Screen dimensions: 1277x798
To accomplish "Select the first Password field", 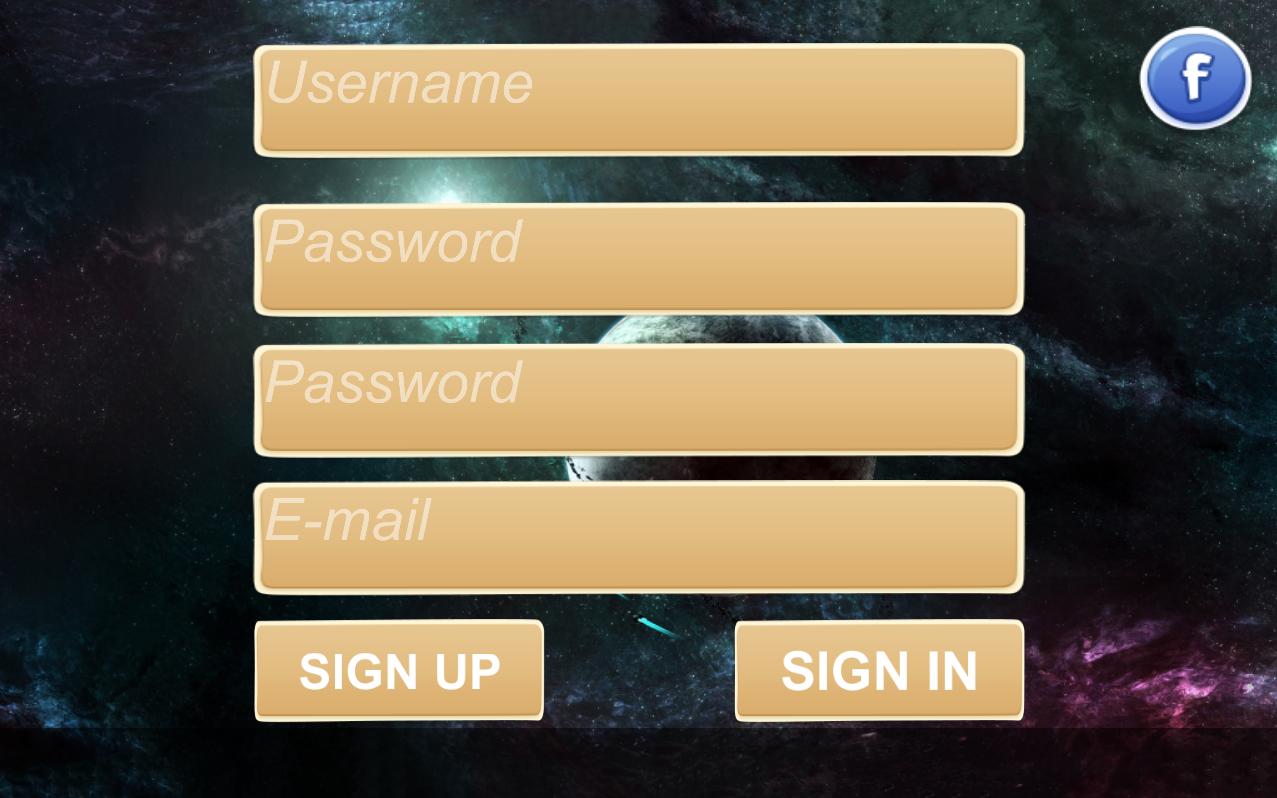I will (638, 259).
